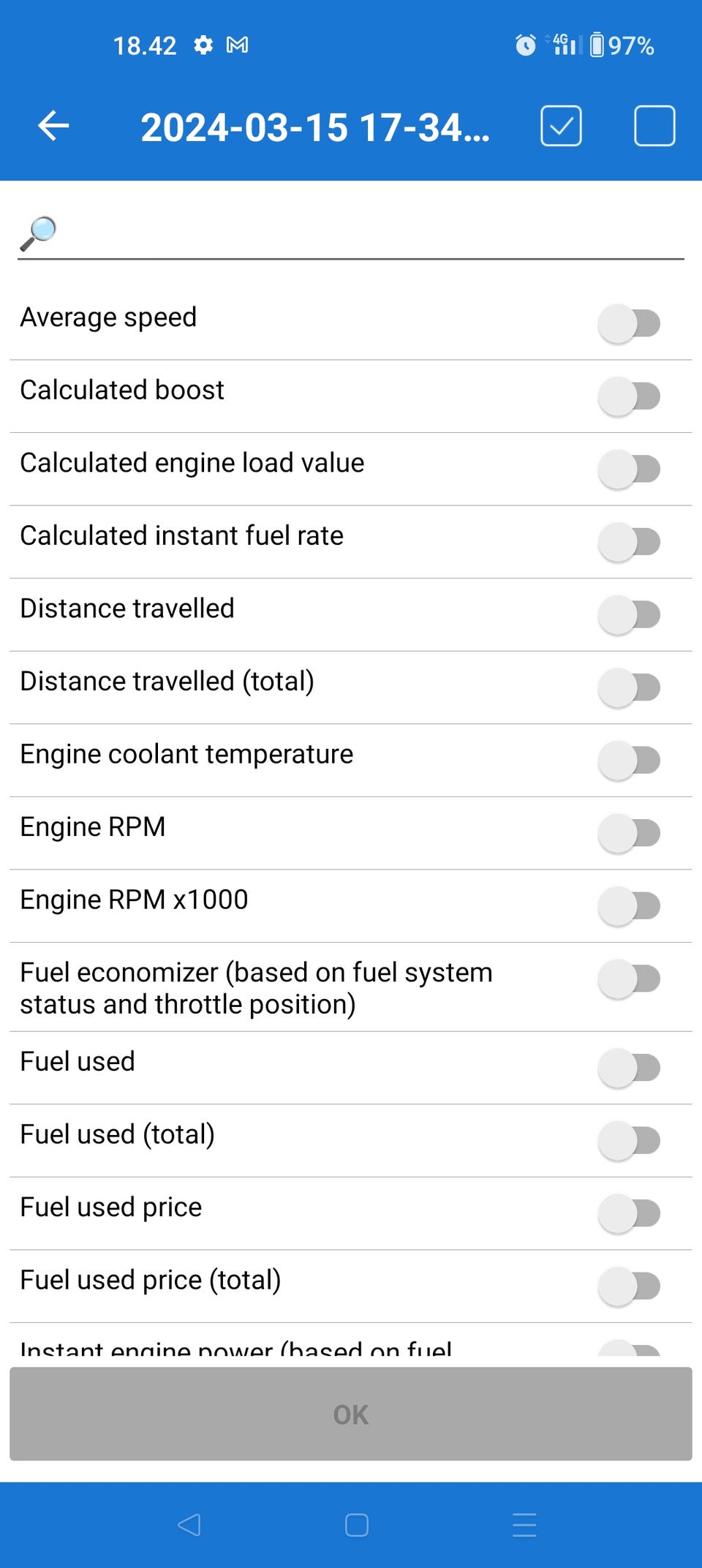Enable the Fuel economizer switch
Screen dimensions: 702x1568
coord(629,979)
